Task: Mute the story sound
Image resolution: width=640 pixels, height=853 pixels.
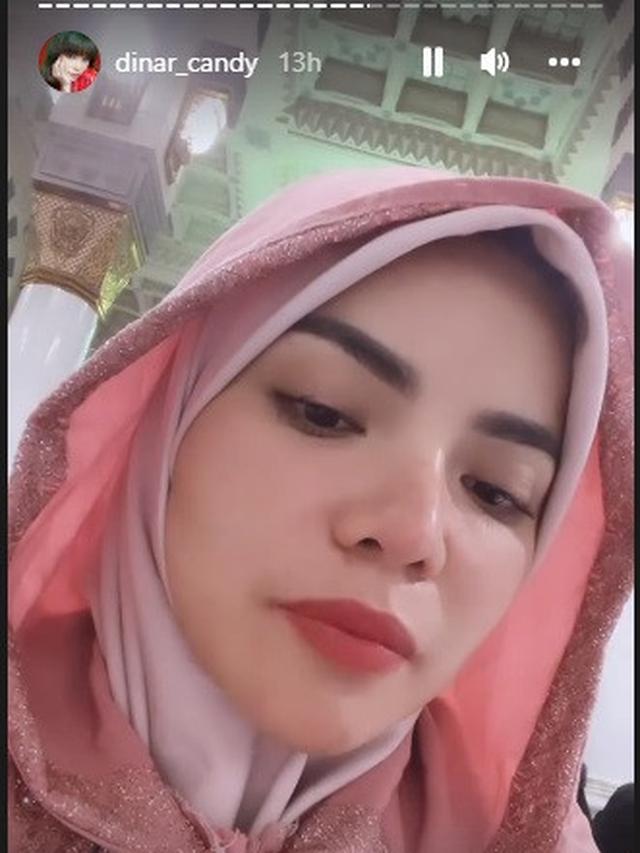Action: point(494,62)
